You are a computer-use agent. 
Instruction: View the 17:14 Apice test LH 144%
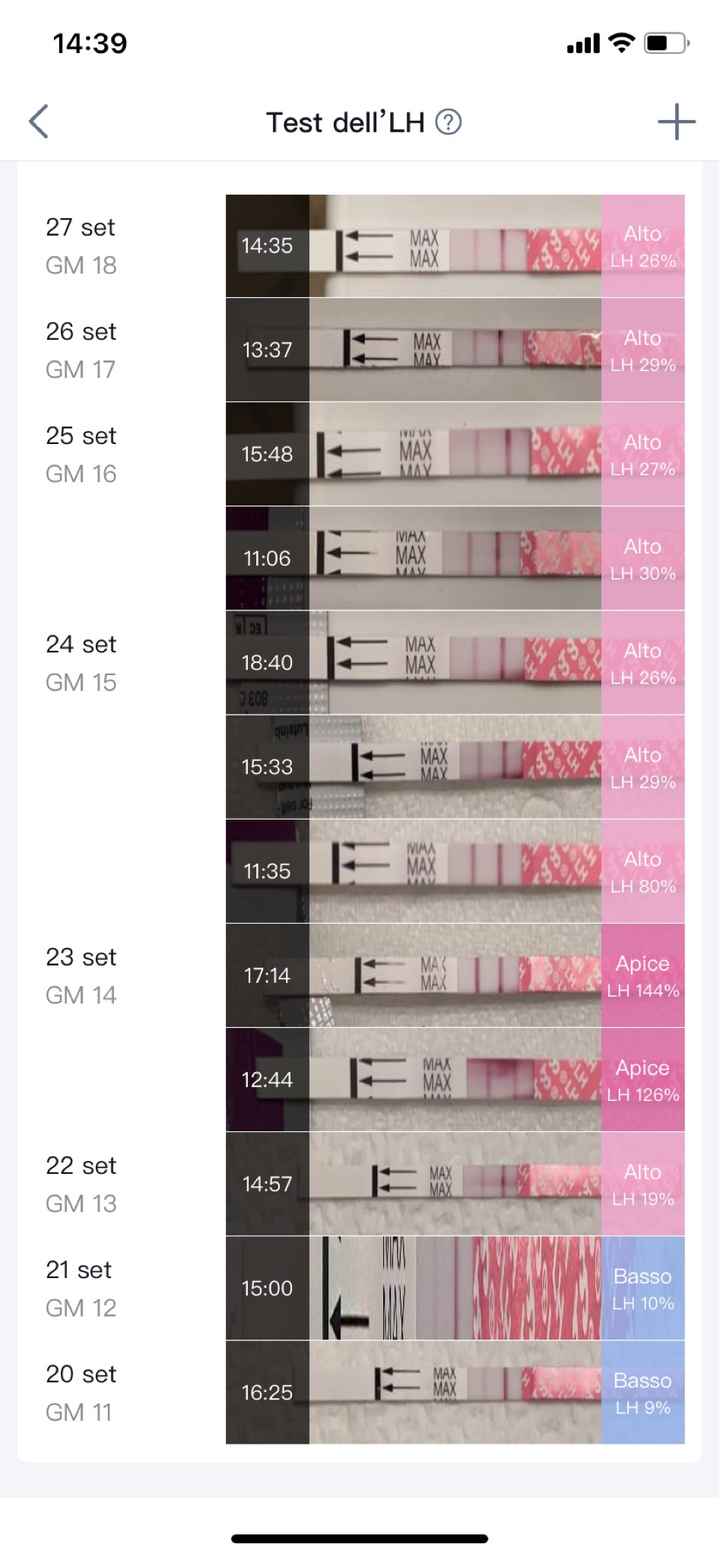coord(455,975)
